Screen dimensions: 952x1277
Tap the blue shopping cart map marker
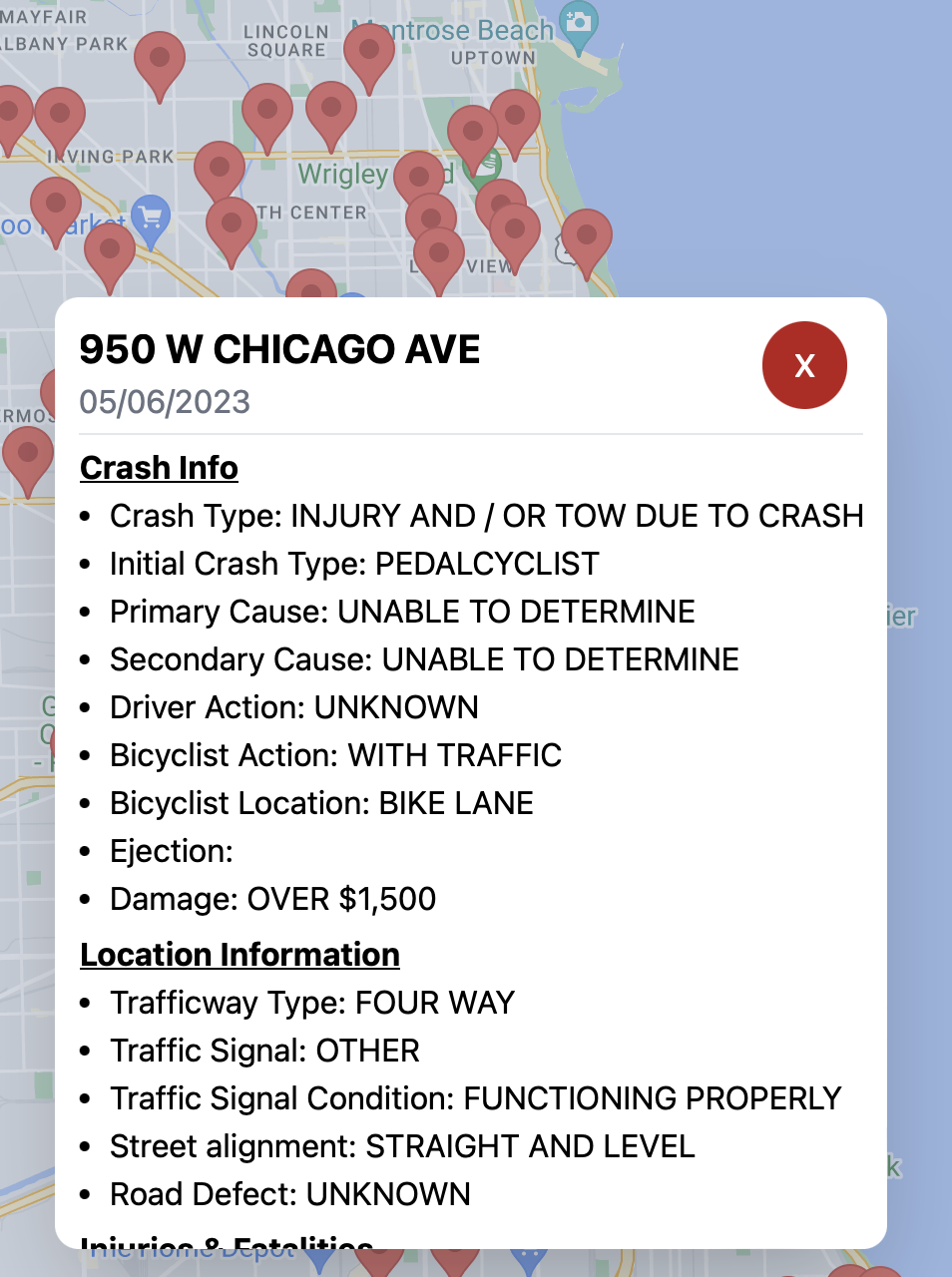point(151,215)
